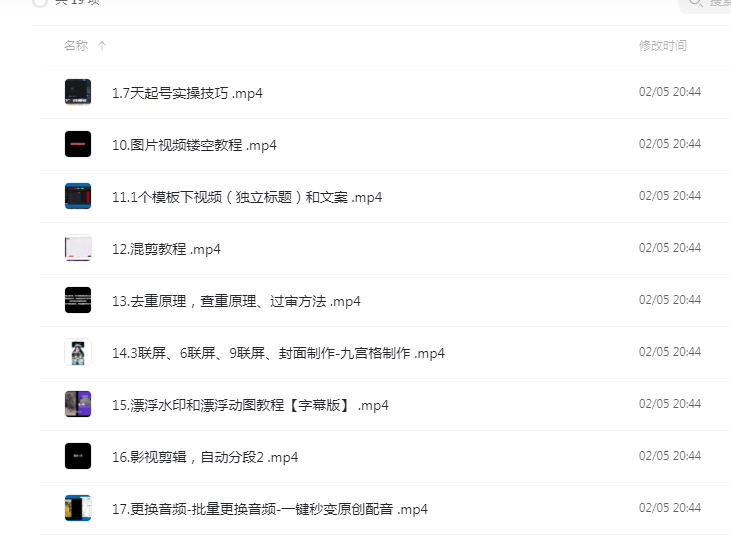731x537 pixels.
Task: Open 16.影视剪辑，自动分段2 .mp4
Action: point(204,457)
